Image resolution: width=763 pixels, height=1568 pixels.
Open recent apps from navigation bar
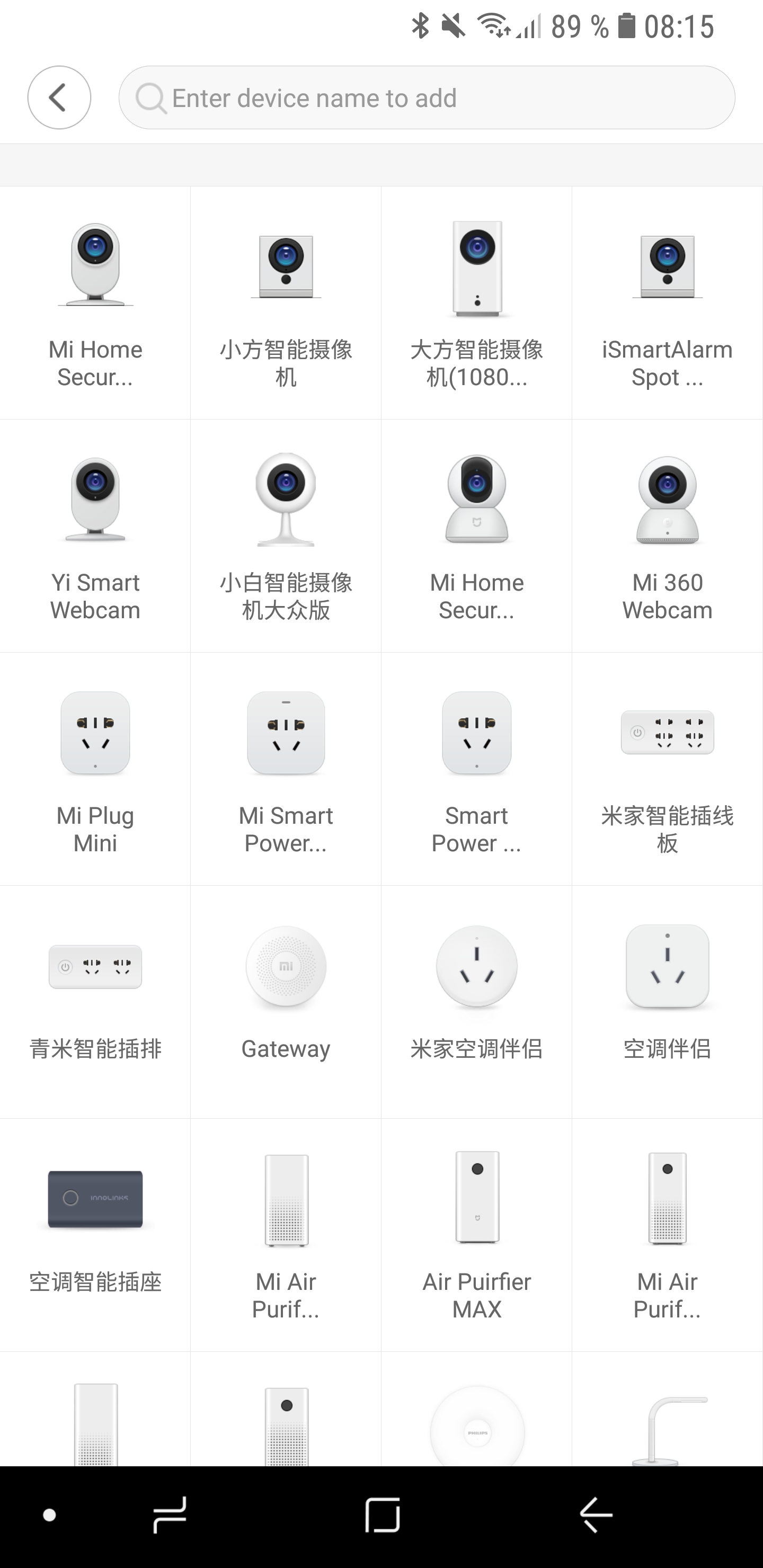170,1514
